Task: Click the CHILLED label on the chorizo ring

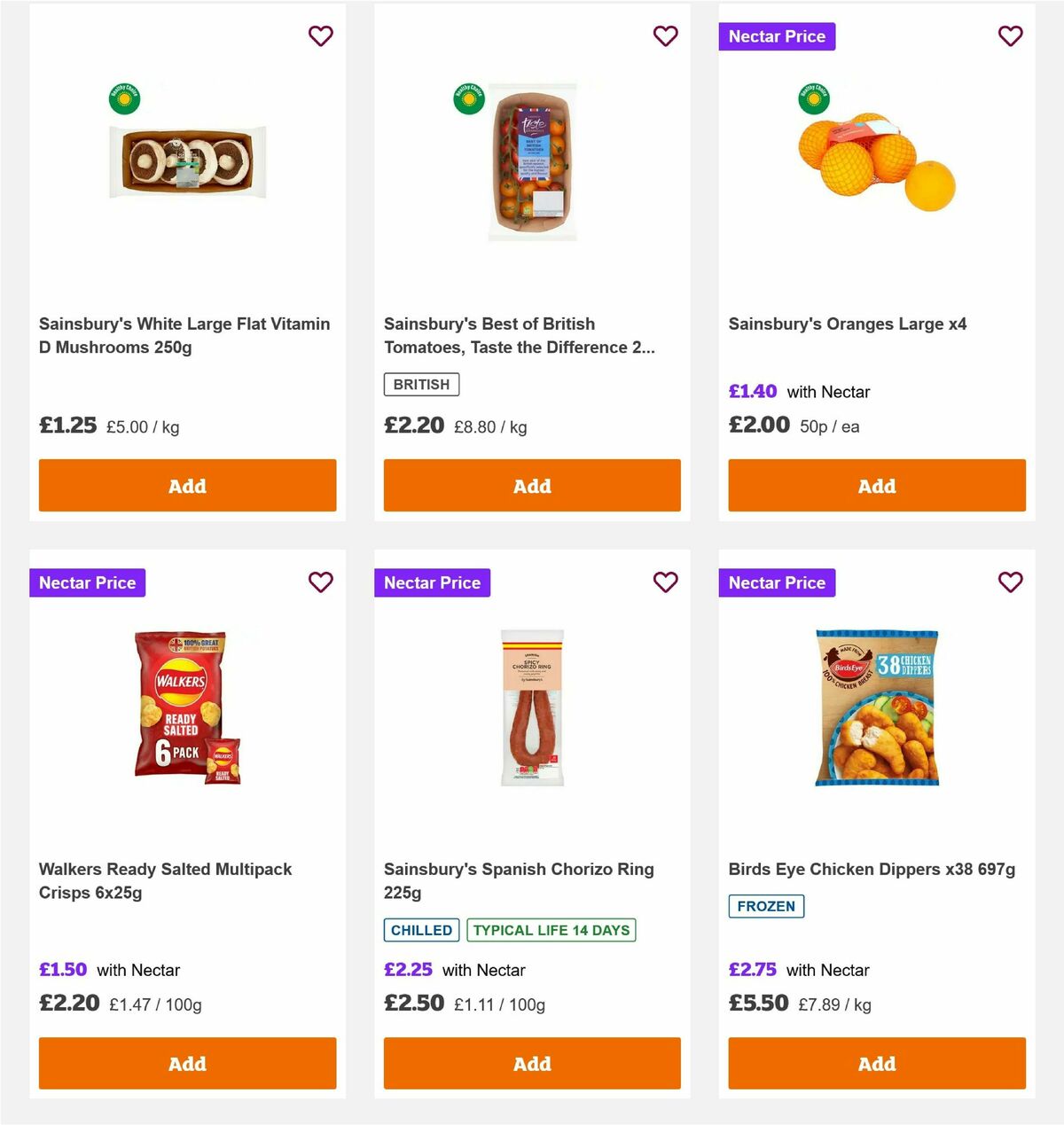Action: pyautogui.click(x=421, y=930)
